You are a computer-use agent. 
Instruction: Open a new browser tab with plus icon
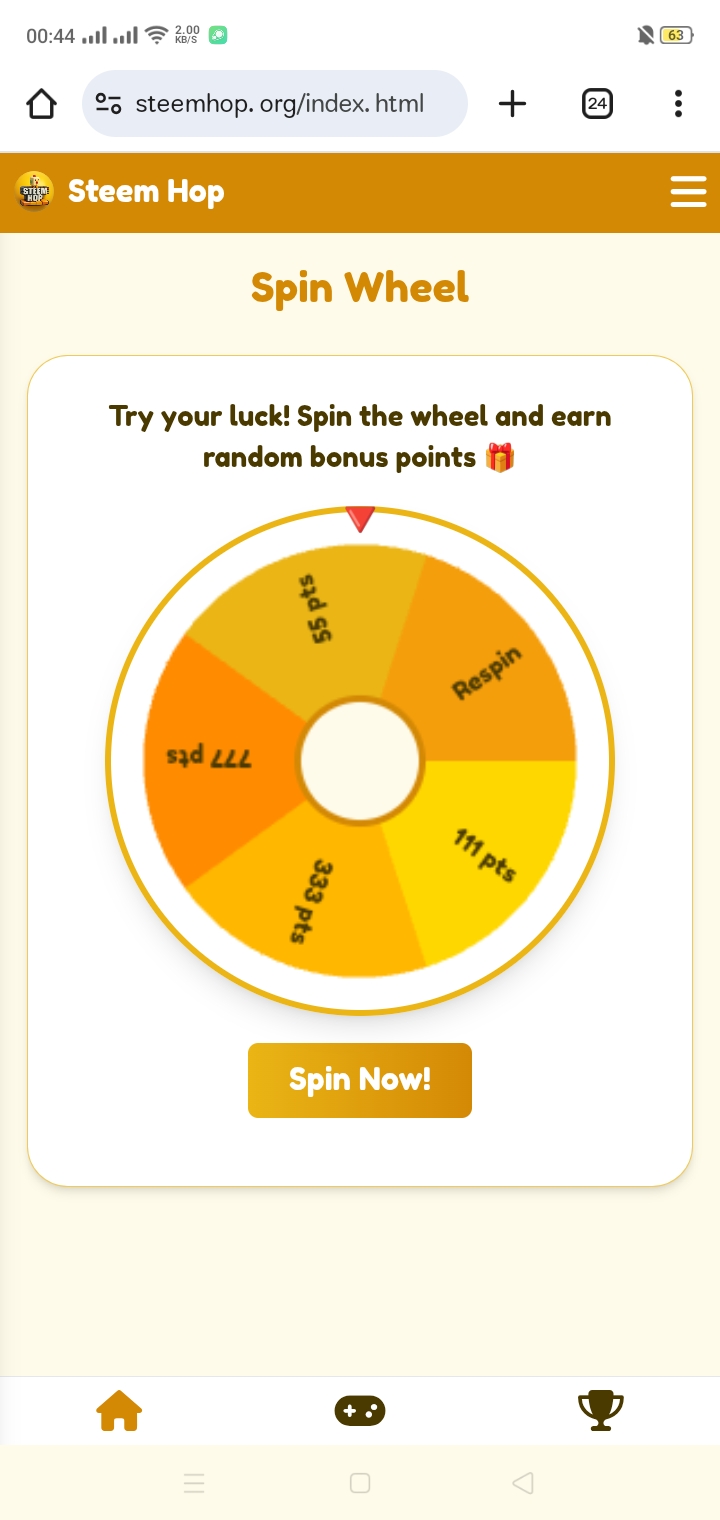512,103
